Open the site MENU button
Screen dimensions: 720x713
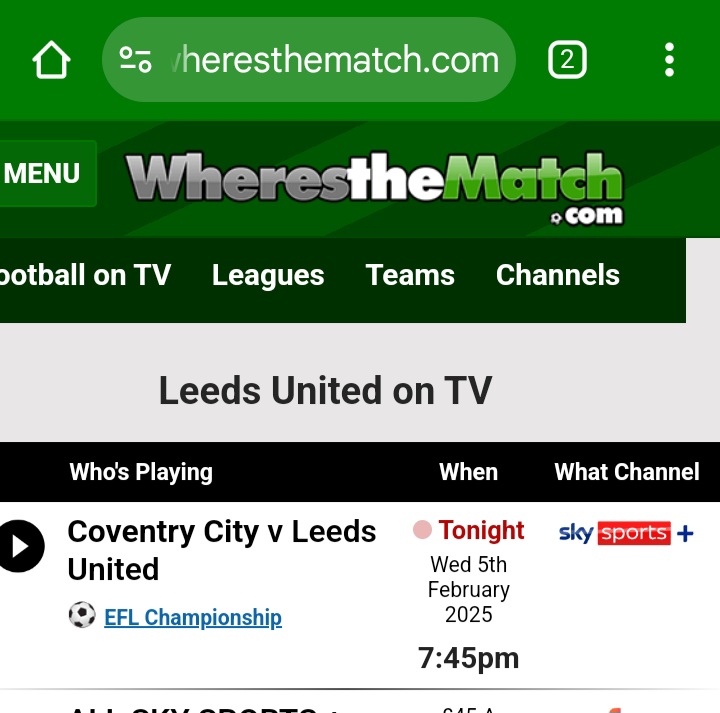pyautogui.click(x=44, y=174)
